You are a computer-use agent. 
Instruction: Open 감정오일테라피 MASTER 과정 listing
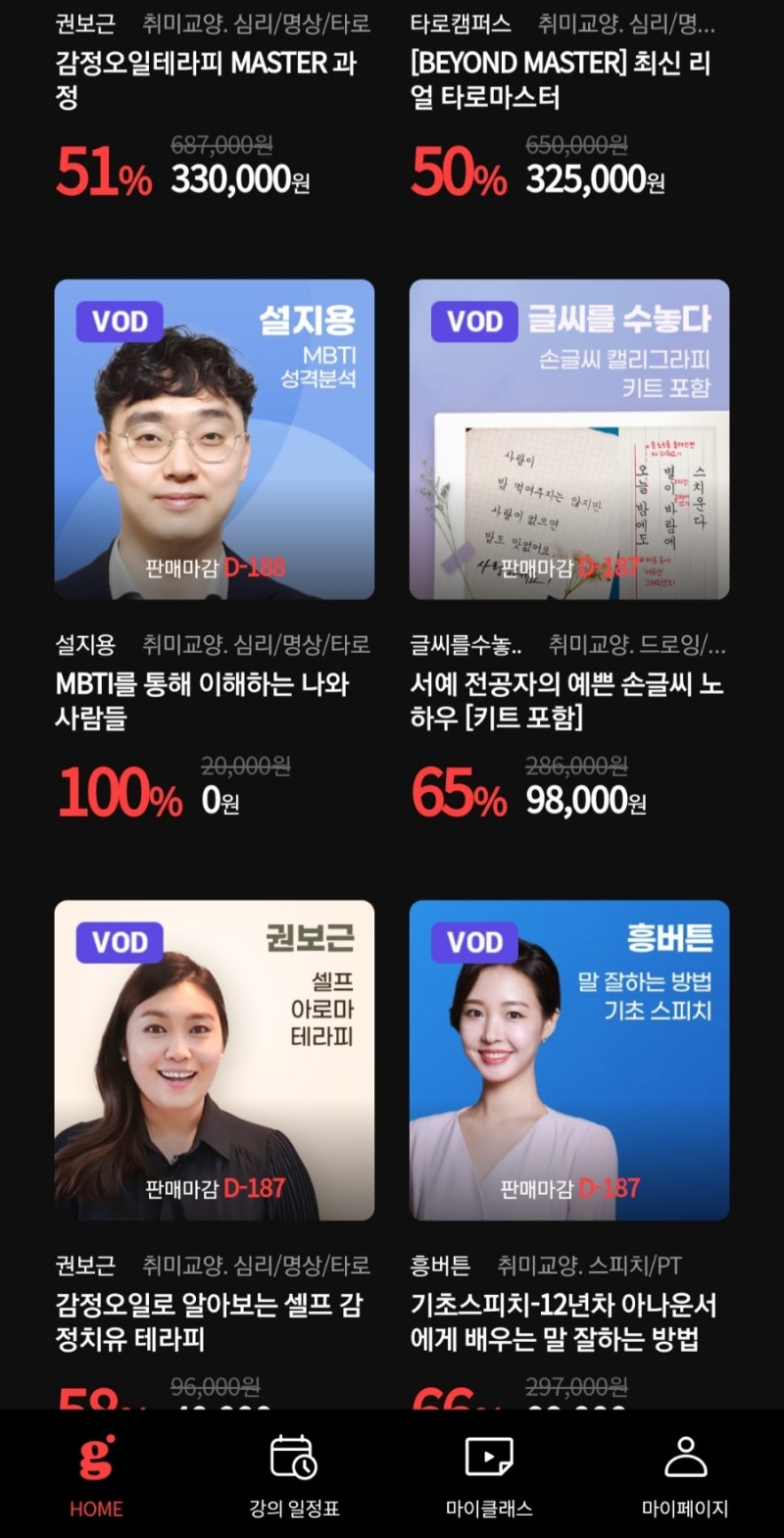(x=206, y=80)
